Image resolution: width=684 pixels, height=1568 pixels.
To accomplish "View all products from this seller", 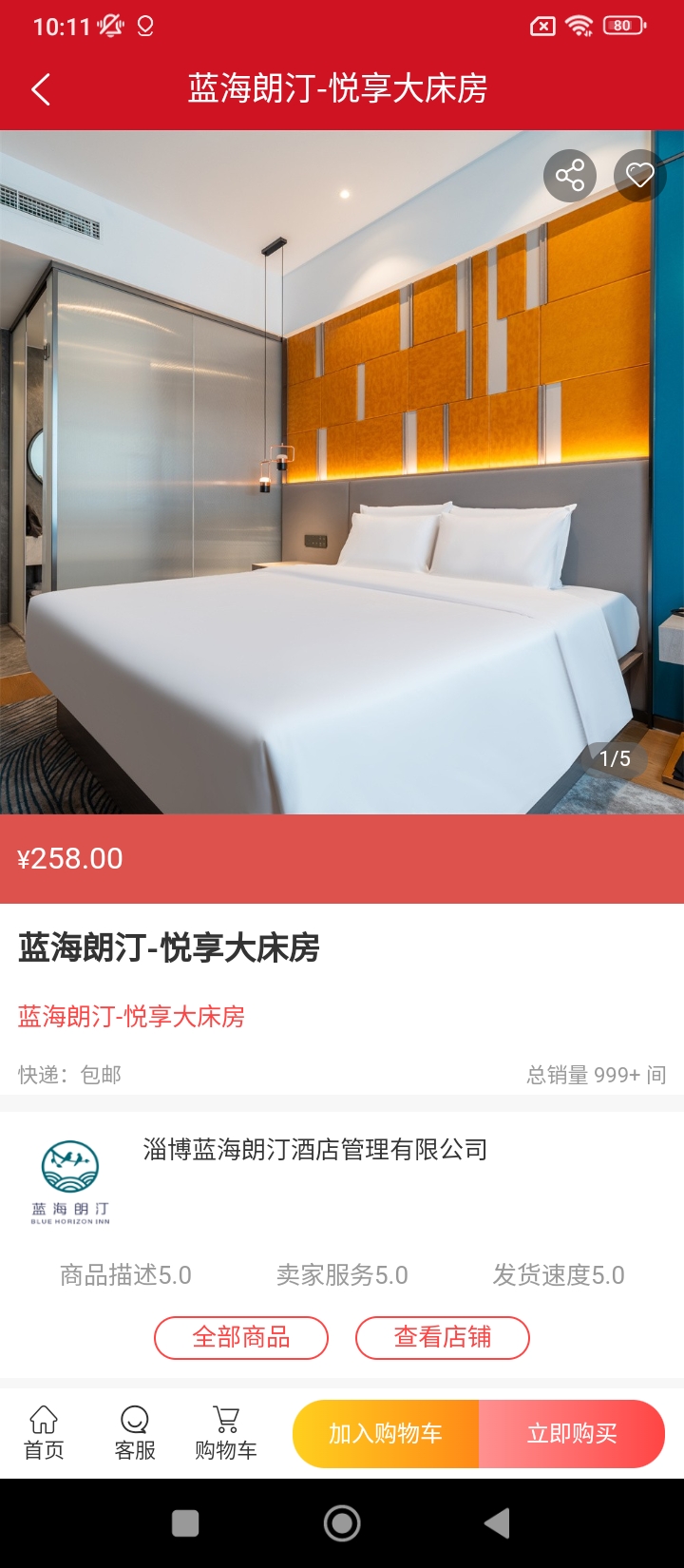I will 241,1338.
